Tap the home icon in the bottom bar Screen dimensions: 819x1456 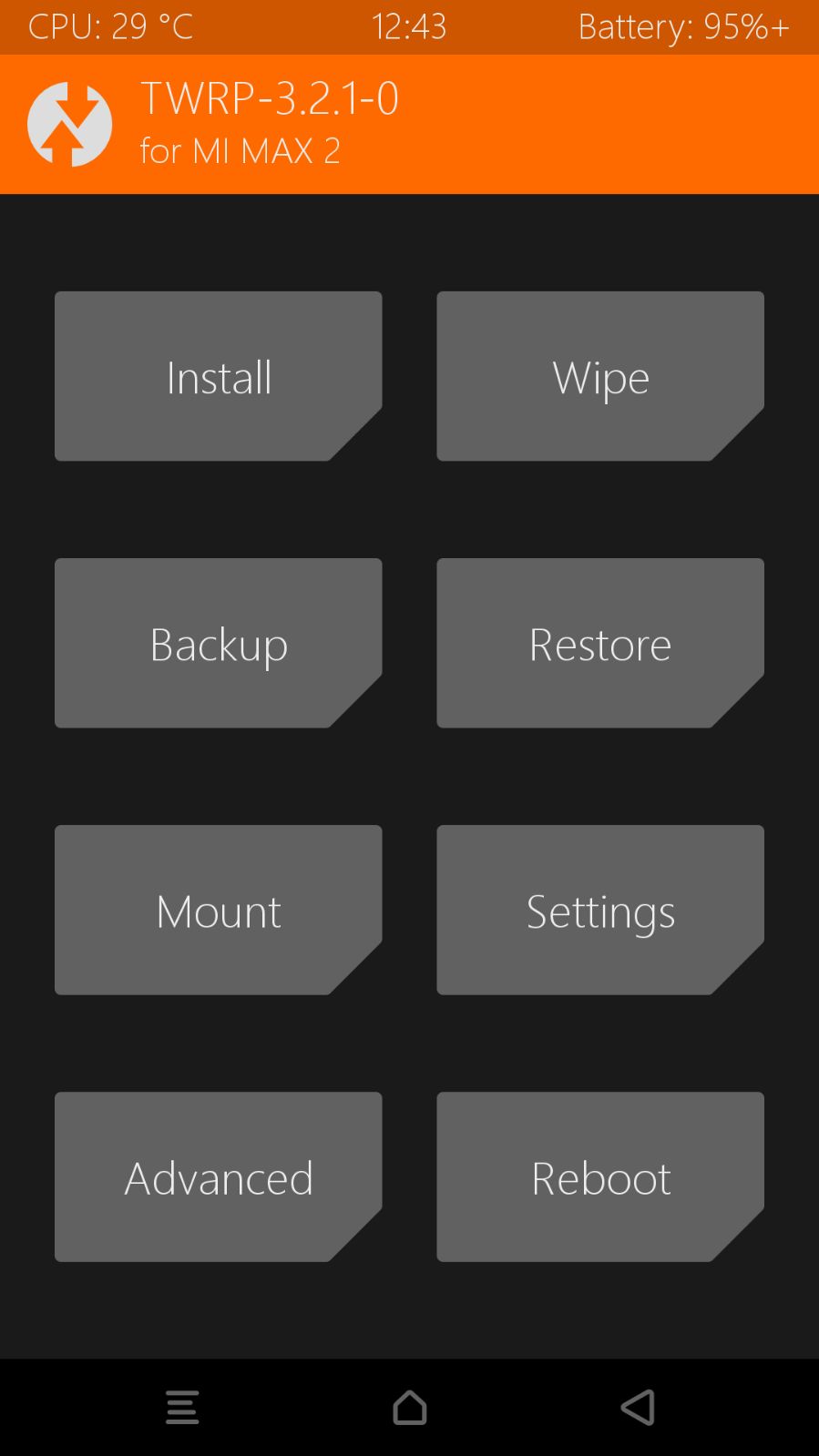(410, 1407)
